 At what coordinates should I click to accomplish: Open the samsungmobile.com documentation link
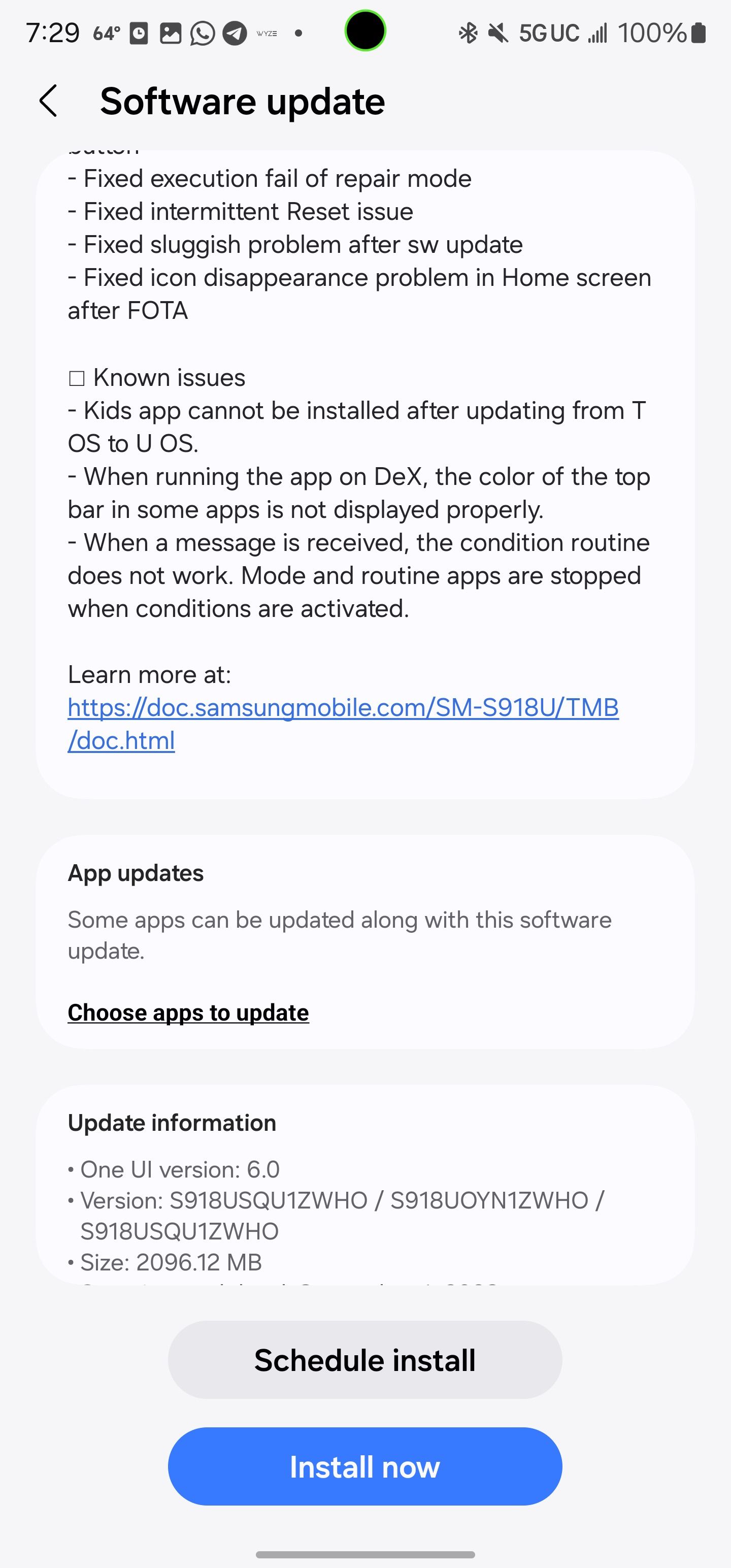pos(343,708)
